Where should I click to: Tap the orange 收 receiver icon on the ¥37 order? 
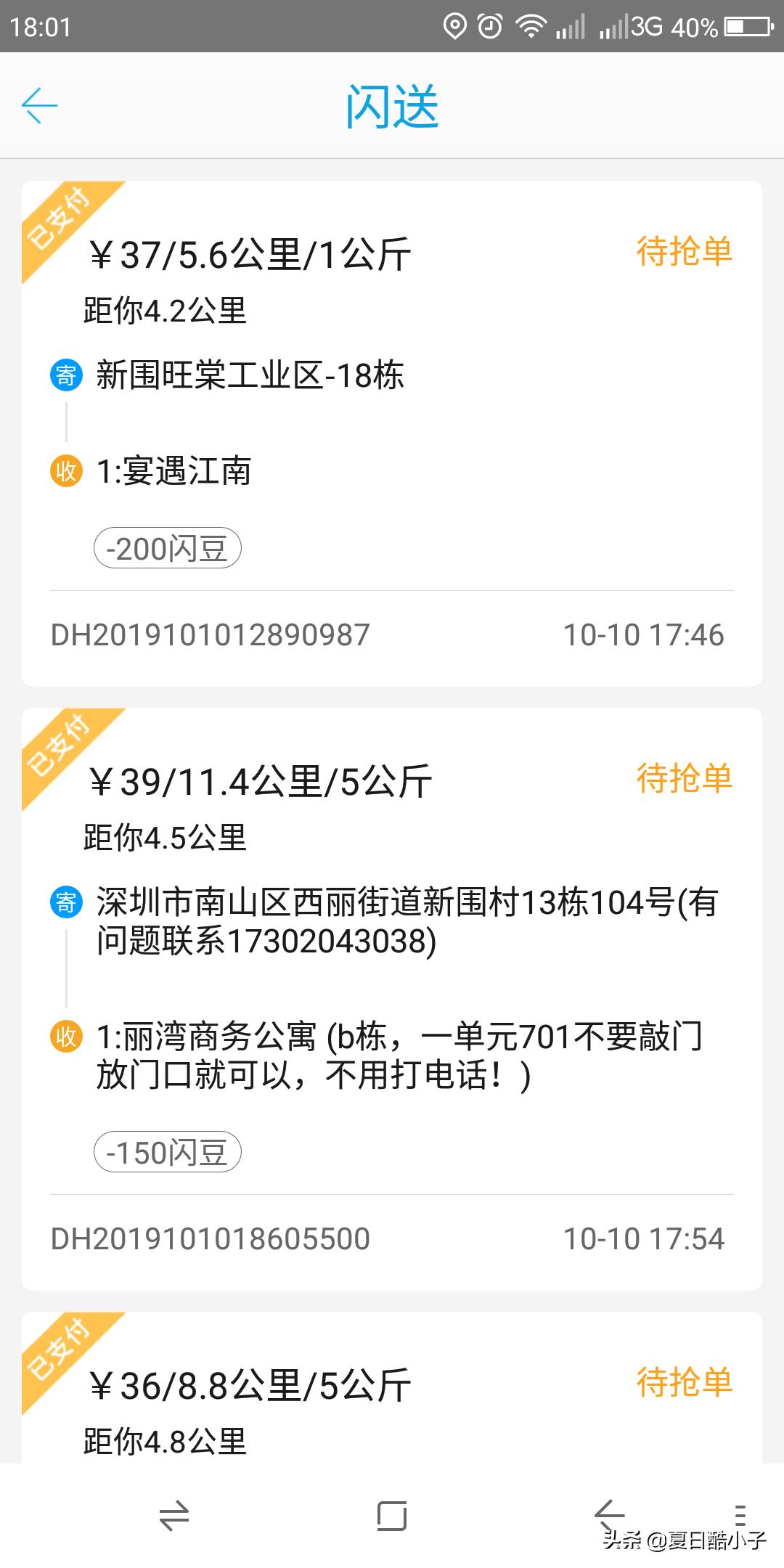[66, 472]
